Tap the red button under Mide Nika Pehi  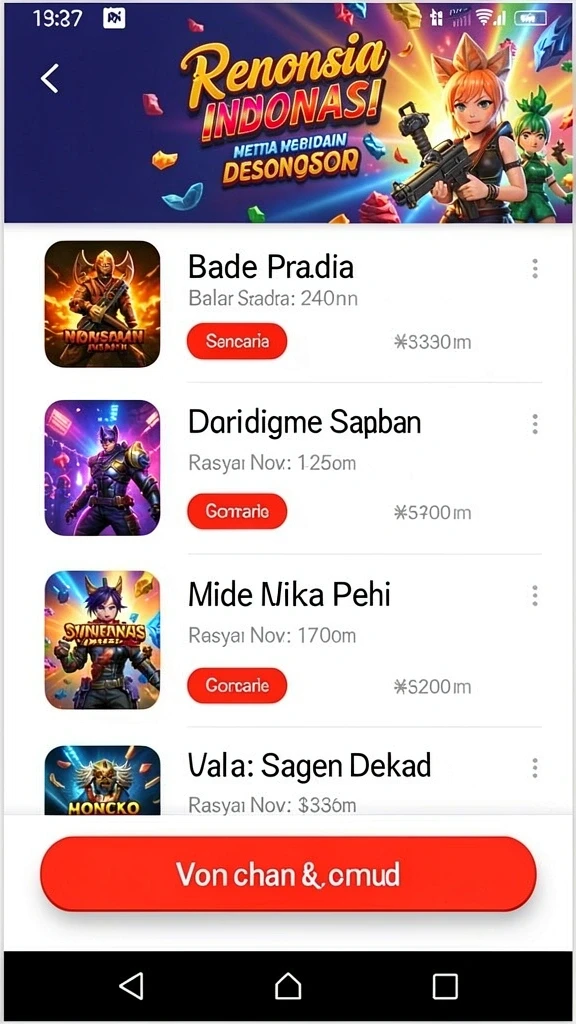coord(237,685)
